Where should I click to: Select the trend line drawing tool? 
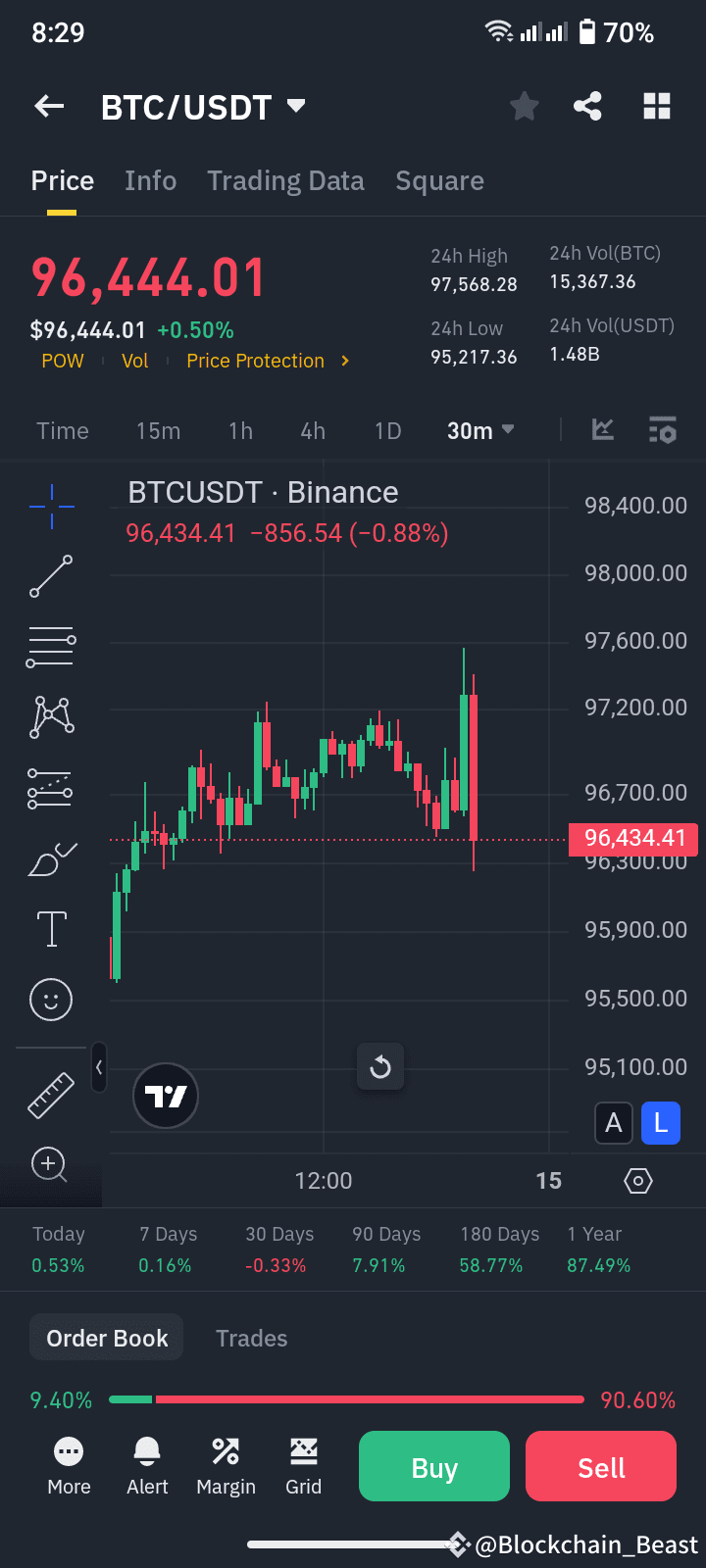pyautogui.click(x=50, y=577)
